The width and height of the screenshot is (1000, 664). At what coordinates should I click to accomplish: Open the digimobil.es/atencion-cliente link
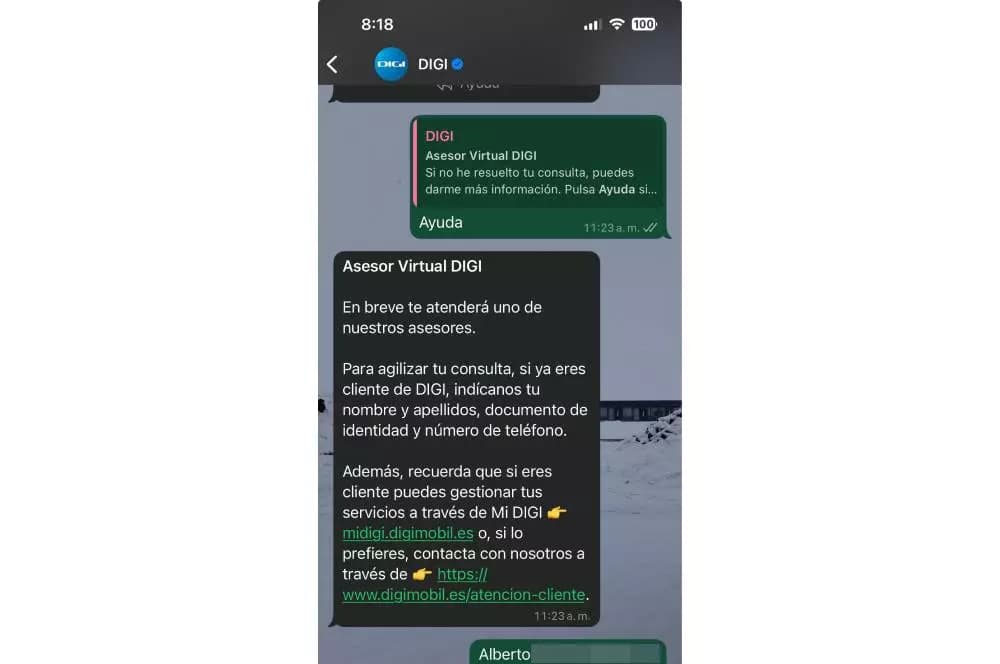point(464,594)
